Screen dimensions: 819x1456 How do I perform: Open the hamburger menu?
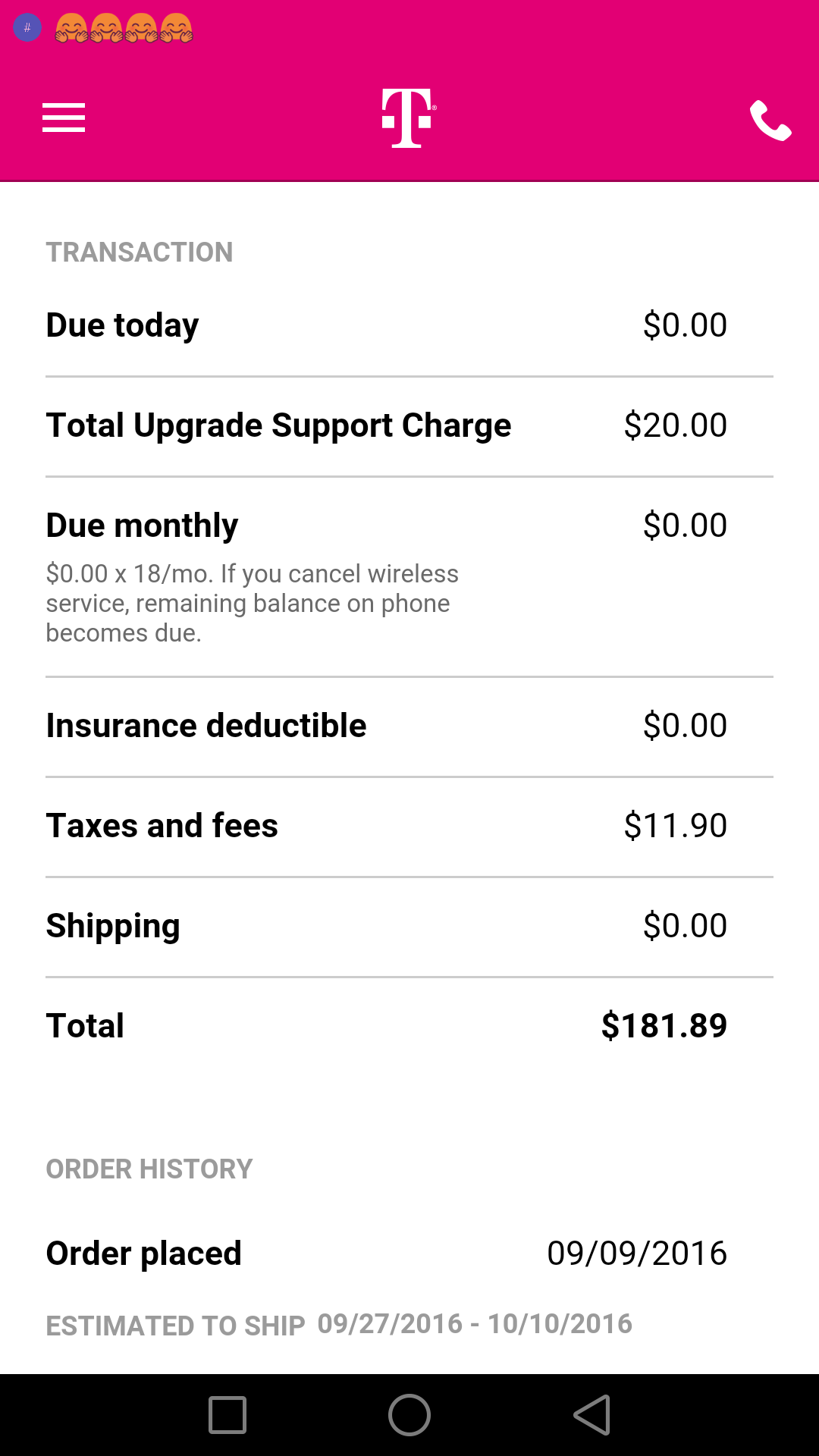point(64,118)
